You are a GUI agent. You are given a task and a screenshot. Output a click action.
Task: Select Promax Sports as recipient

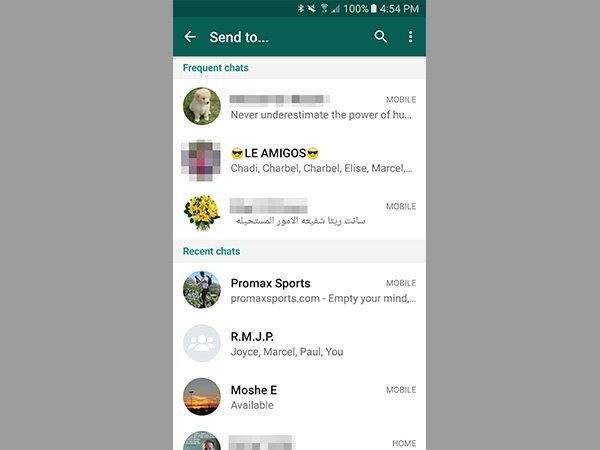299,290
